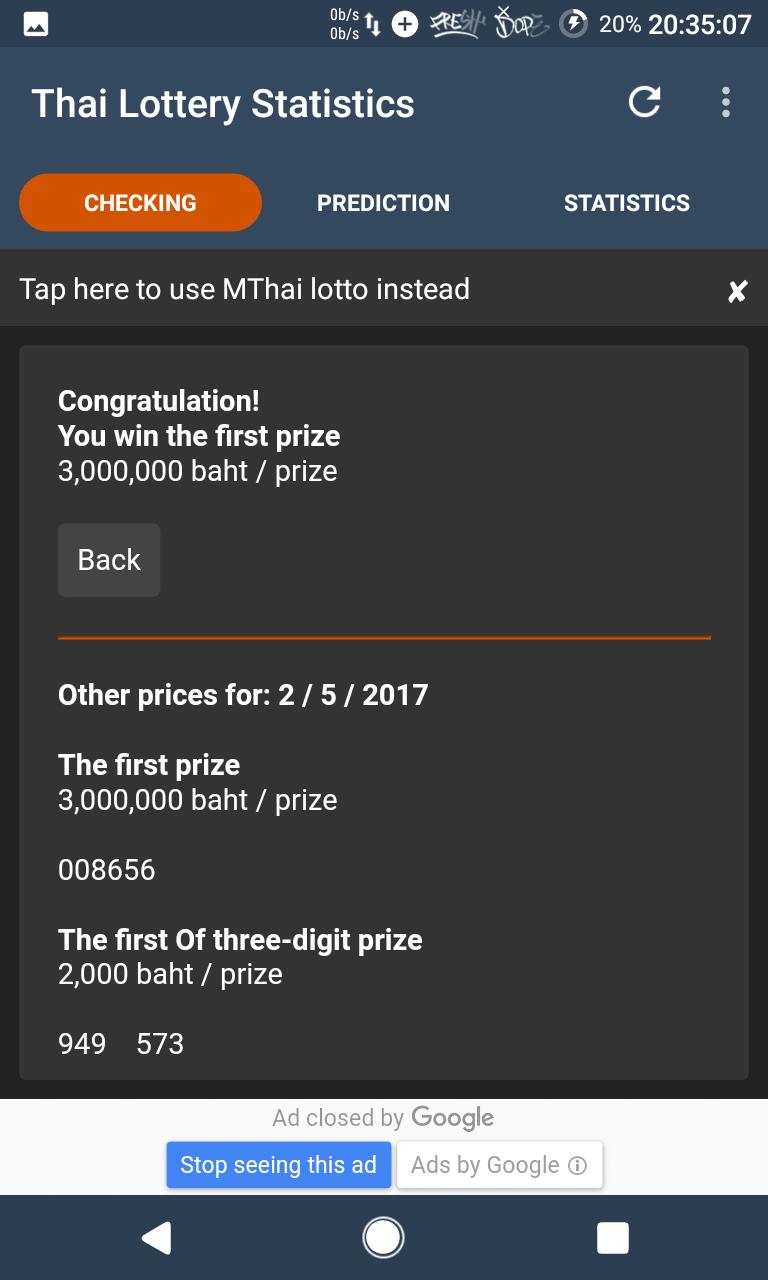Open the data saver plus icon
The image size is (768, 1280).
[x=406, y=22]
